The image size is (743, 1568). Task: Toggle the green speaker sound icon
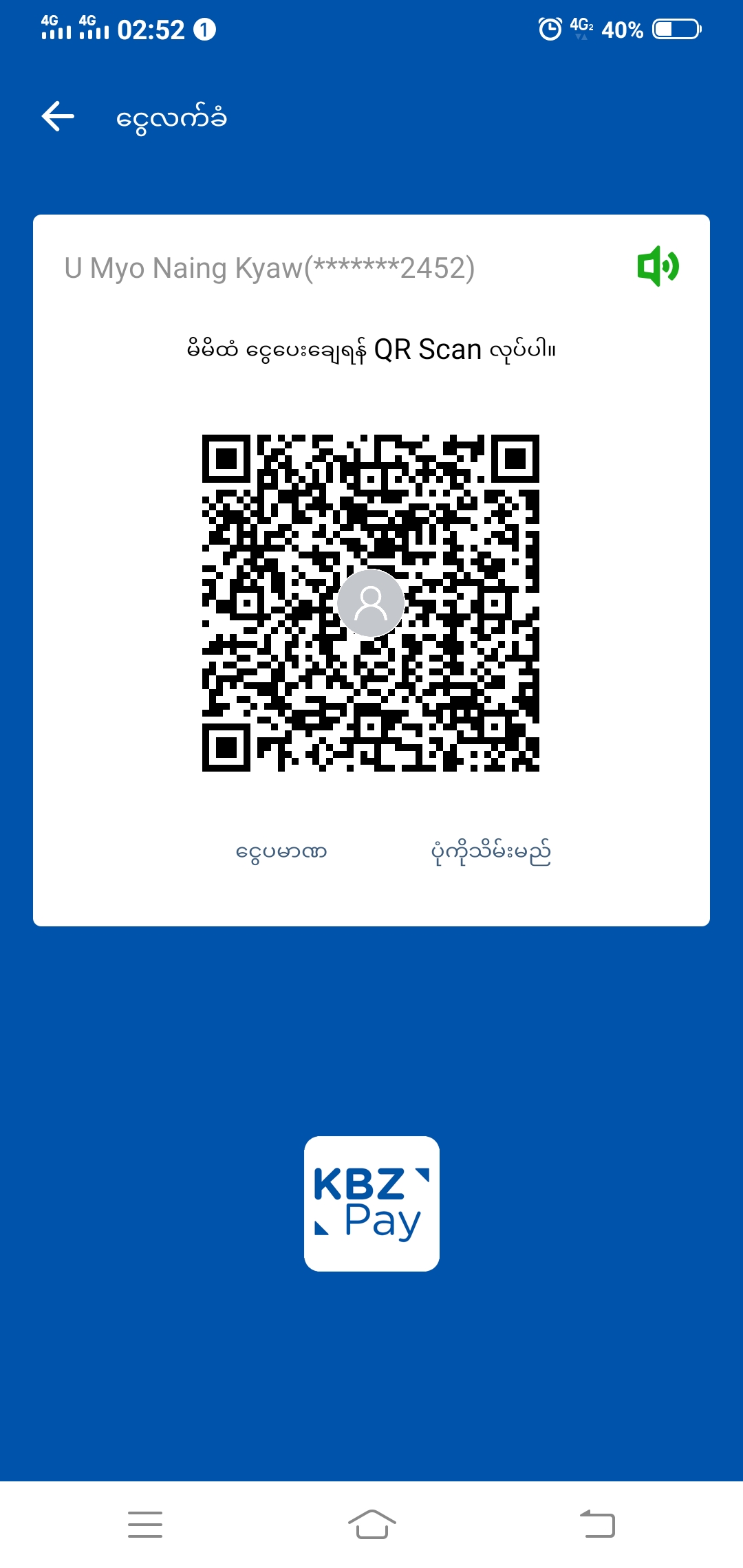658,266
